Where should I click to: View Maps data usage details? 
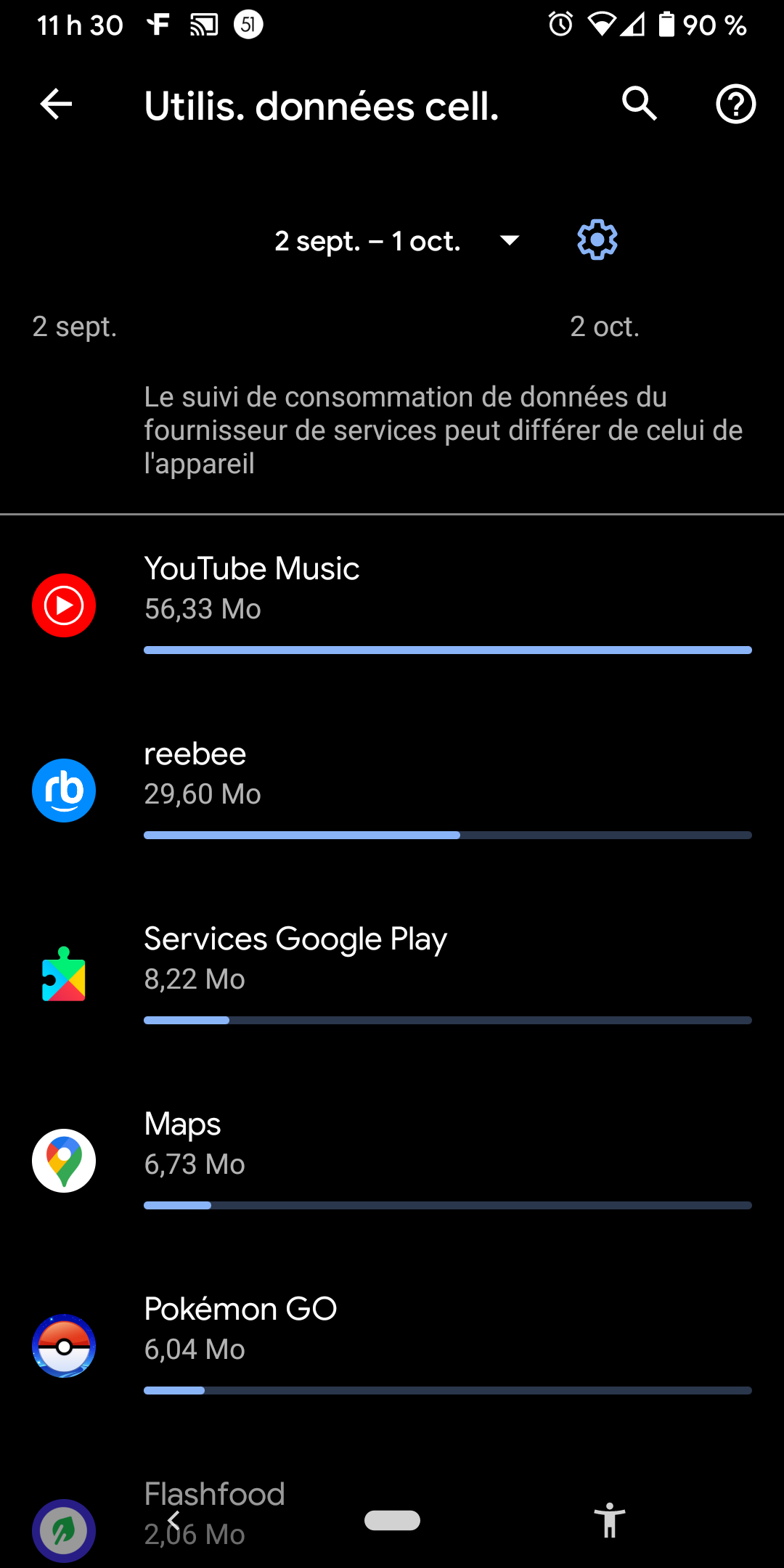392,1160
